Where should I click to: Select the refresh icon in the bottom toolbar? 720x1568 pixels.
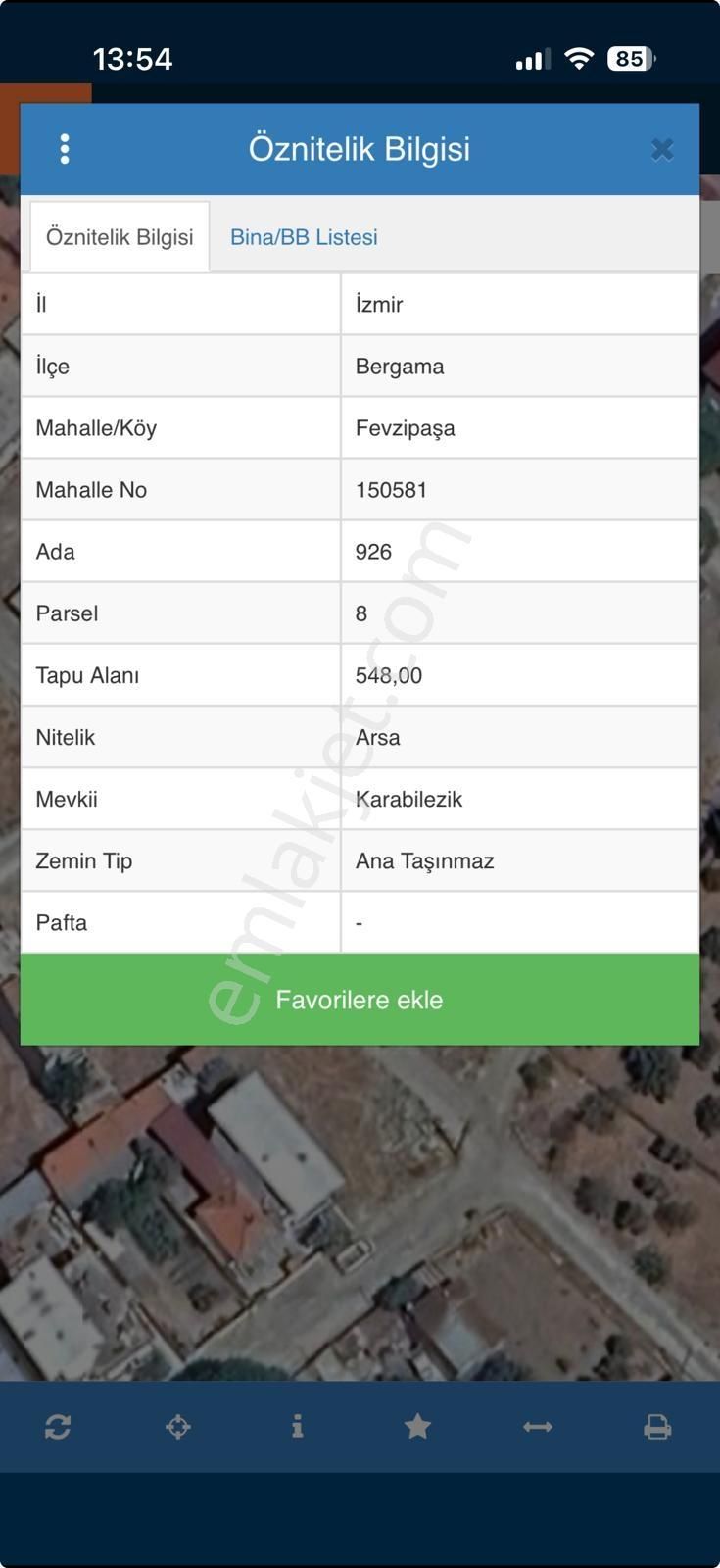[59, 1426]
